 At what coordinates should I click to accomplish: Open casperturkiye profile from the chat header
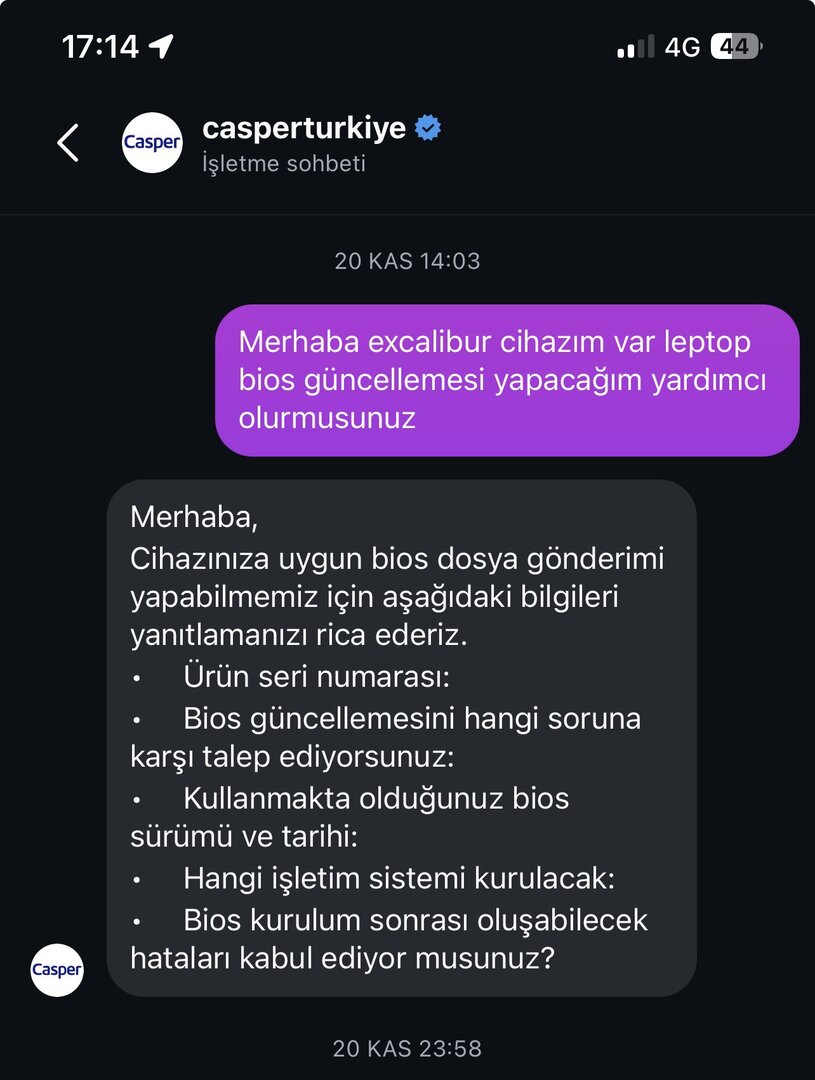[304, 129]
